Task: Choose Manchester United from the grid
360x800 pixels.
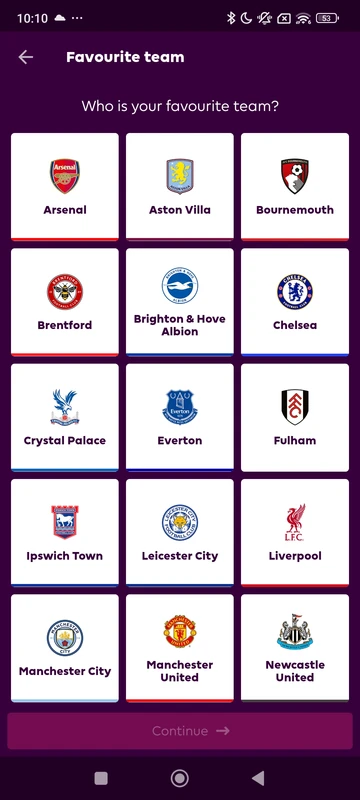Action: point(179,648)
